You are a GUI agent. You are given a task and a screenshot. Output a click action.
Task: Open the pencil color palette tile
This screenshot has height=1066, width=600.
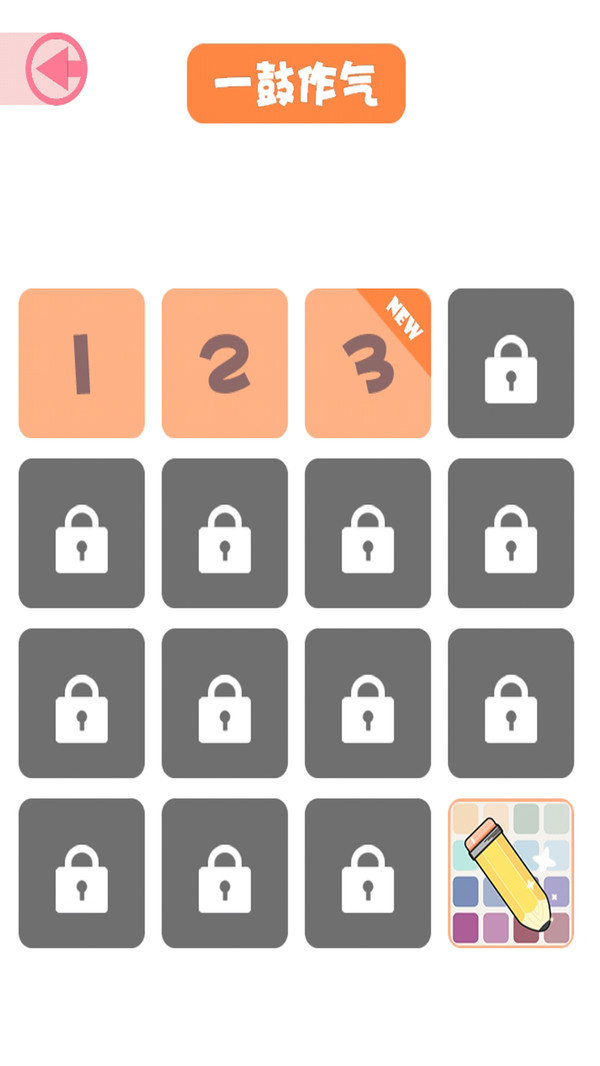pos(510,873)
